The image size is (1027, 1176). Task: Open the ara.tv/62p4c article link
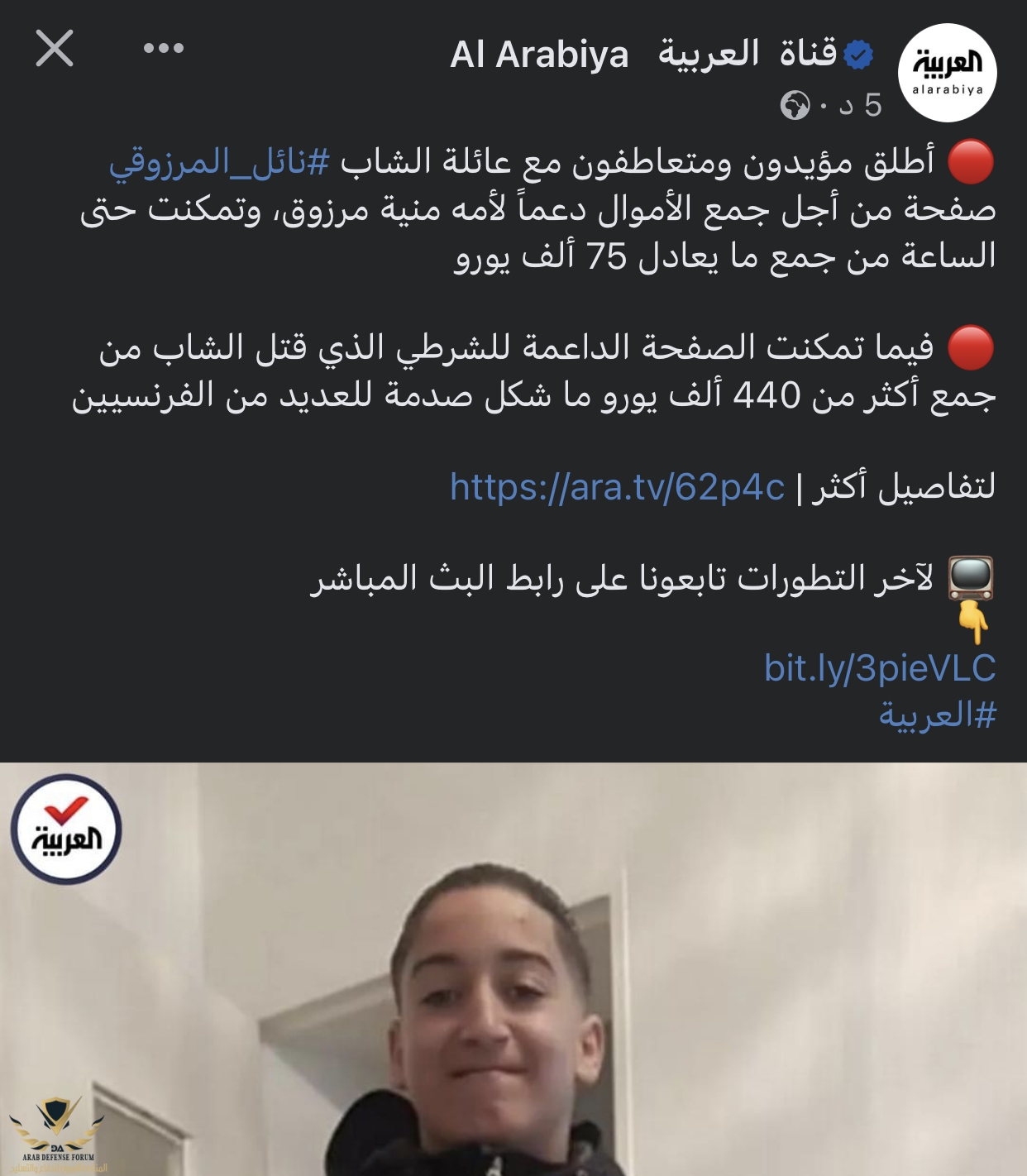tap(617, 487)
